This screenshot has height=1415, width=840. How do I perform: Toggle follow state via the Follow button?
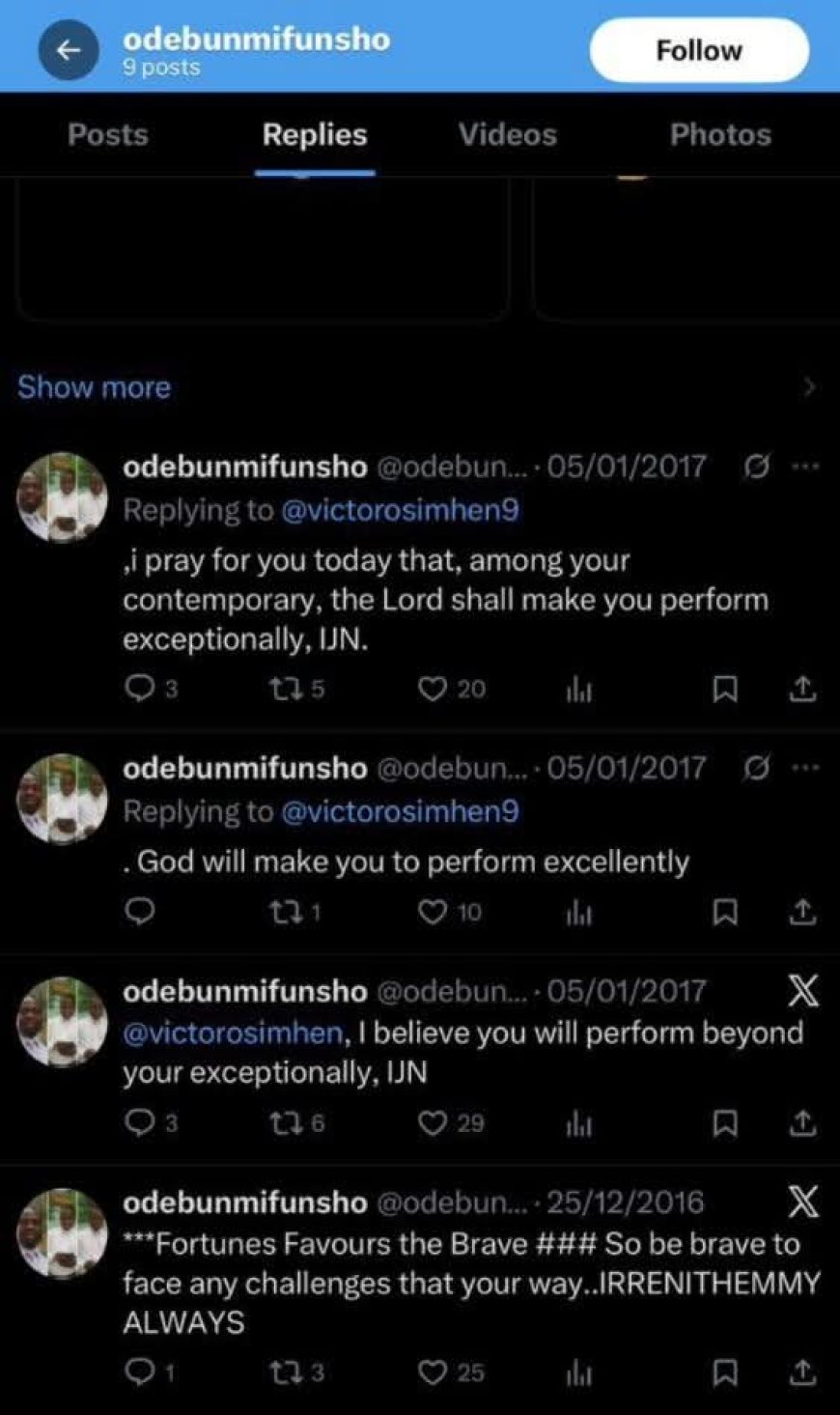(x=698, y=49)
